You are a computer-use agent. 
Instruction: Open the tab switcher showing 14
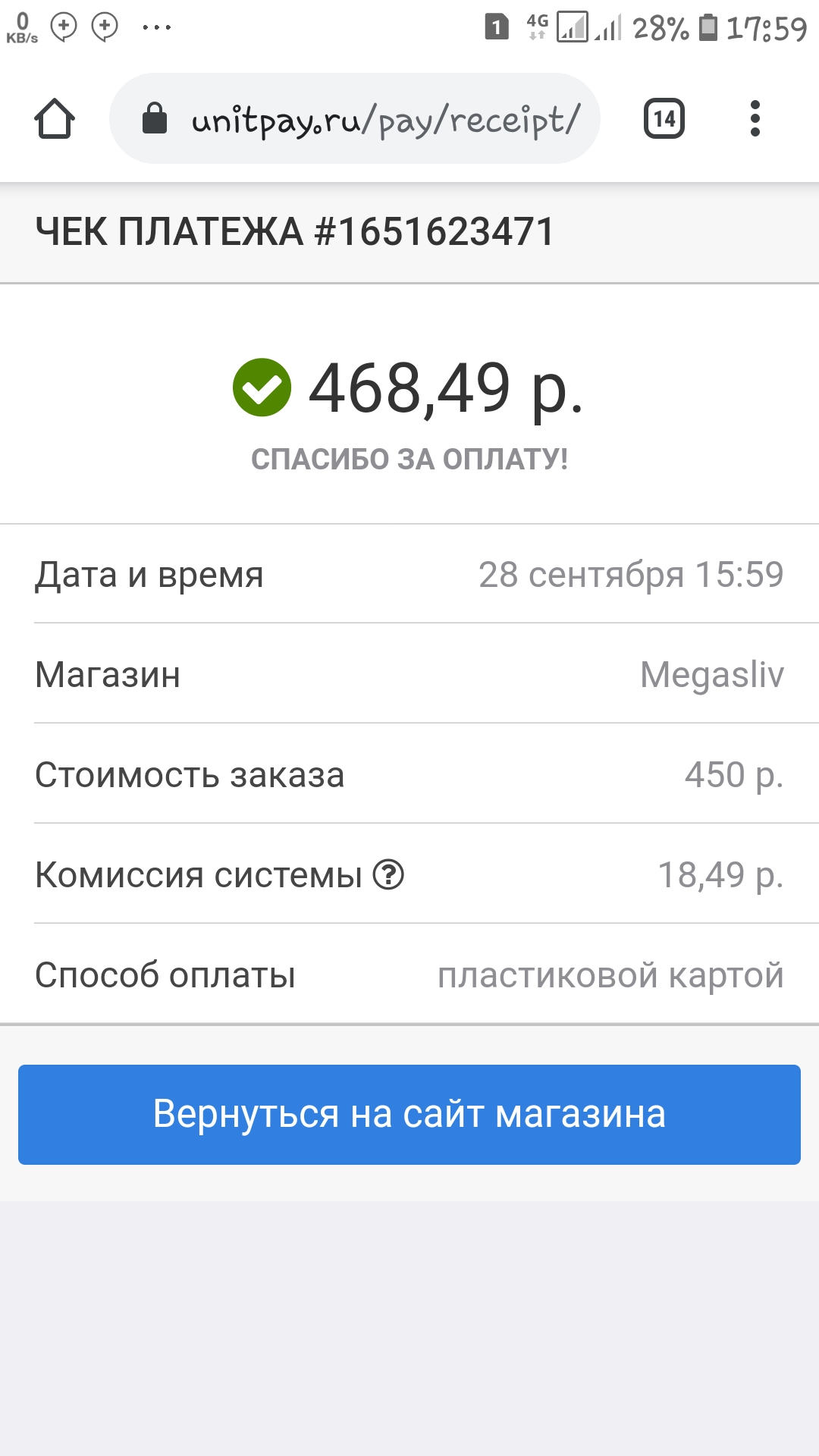(664, 119)
